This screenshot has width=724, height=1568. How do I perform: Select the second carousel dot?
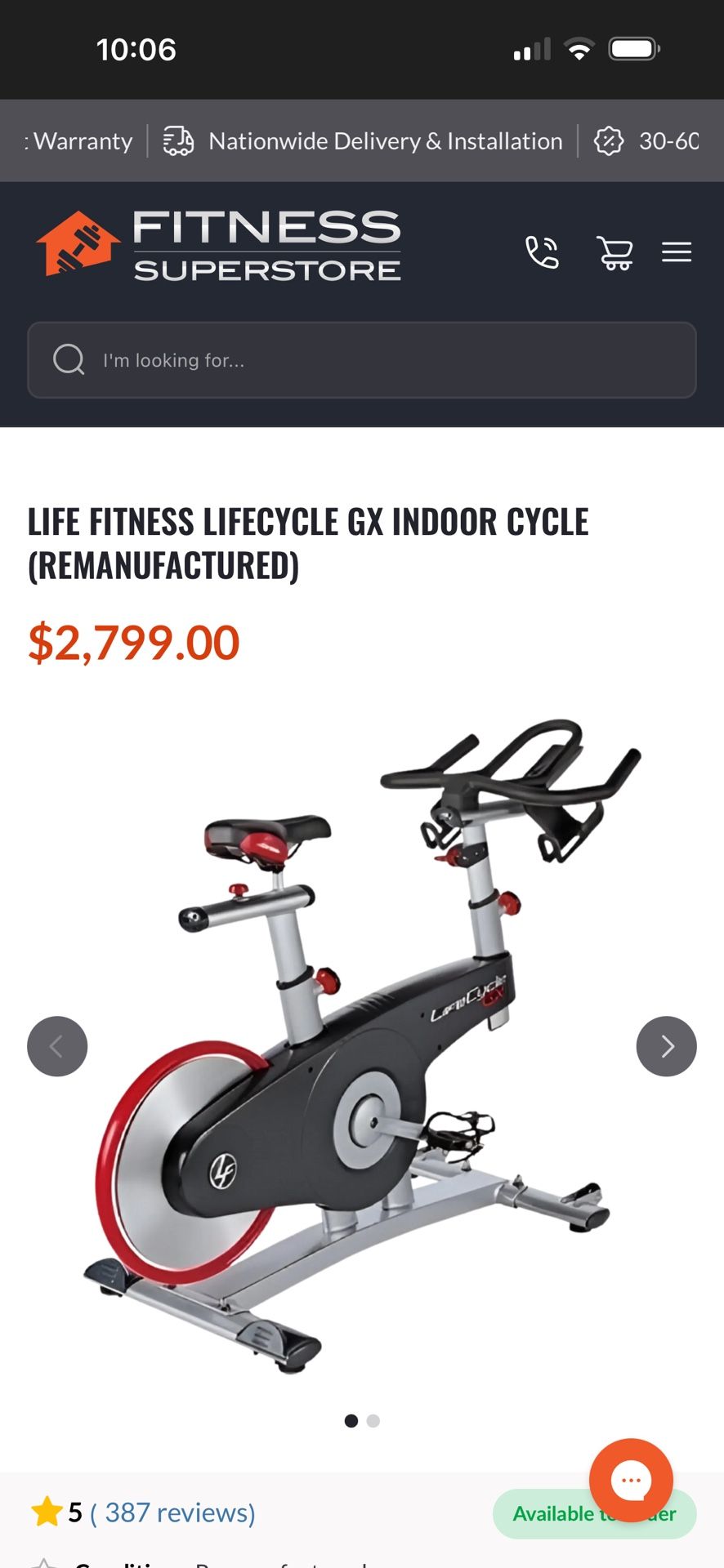[373, 1421]
